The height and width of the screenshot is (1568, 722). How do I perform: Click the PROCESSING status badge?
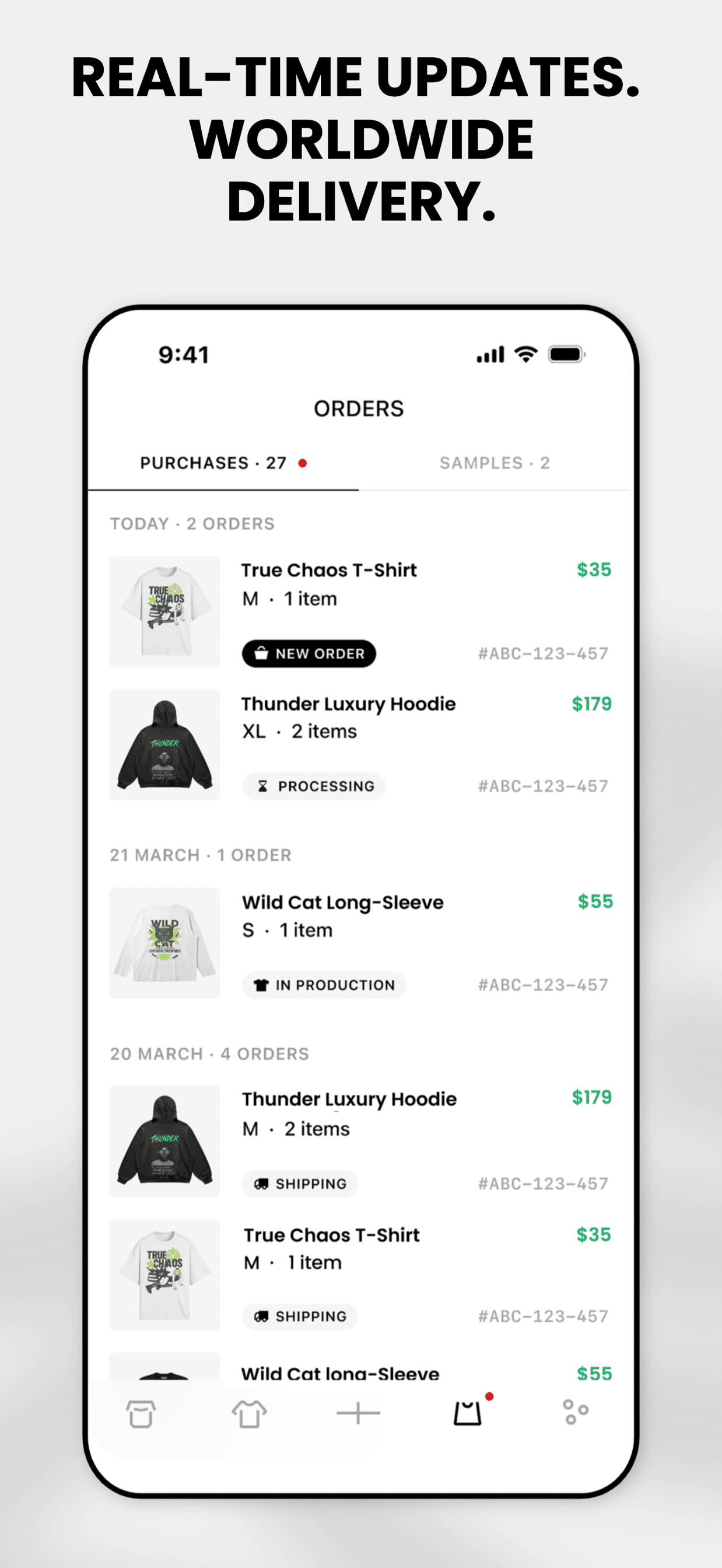[314, 786]
